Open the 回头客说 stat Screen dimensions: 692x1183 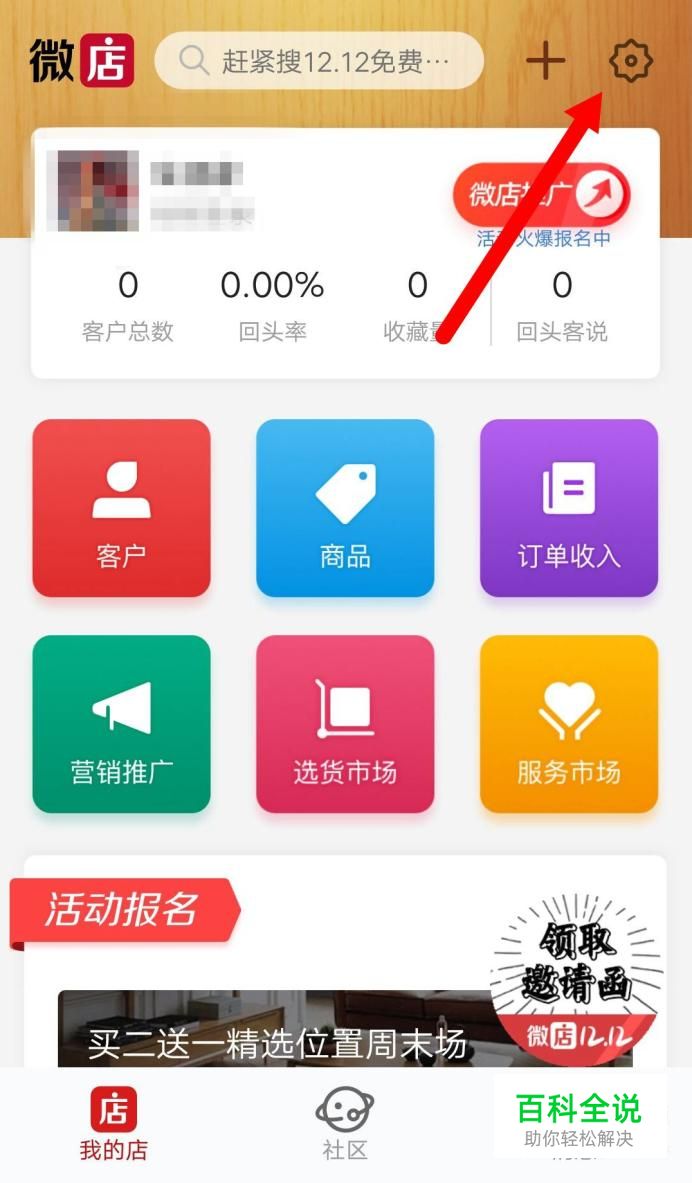point(562,305)
